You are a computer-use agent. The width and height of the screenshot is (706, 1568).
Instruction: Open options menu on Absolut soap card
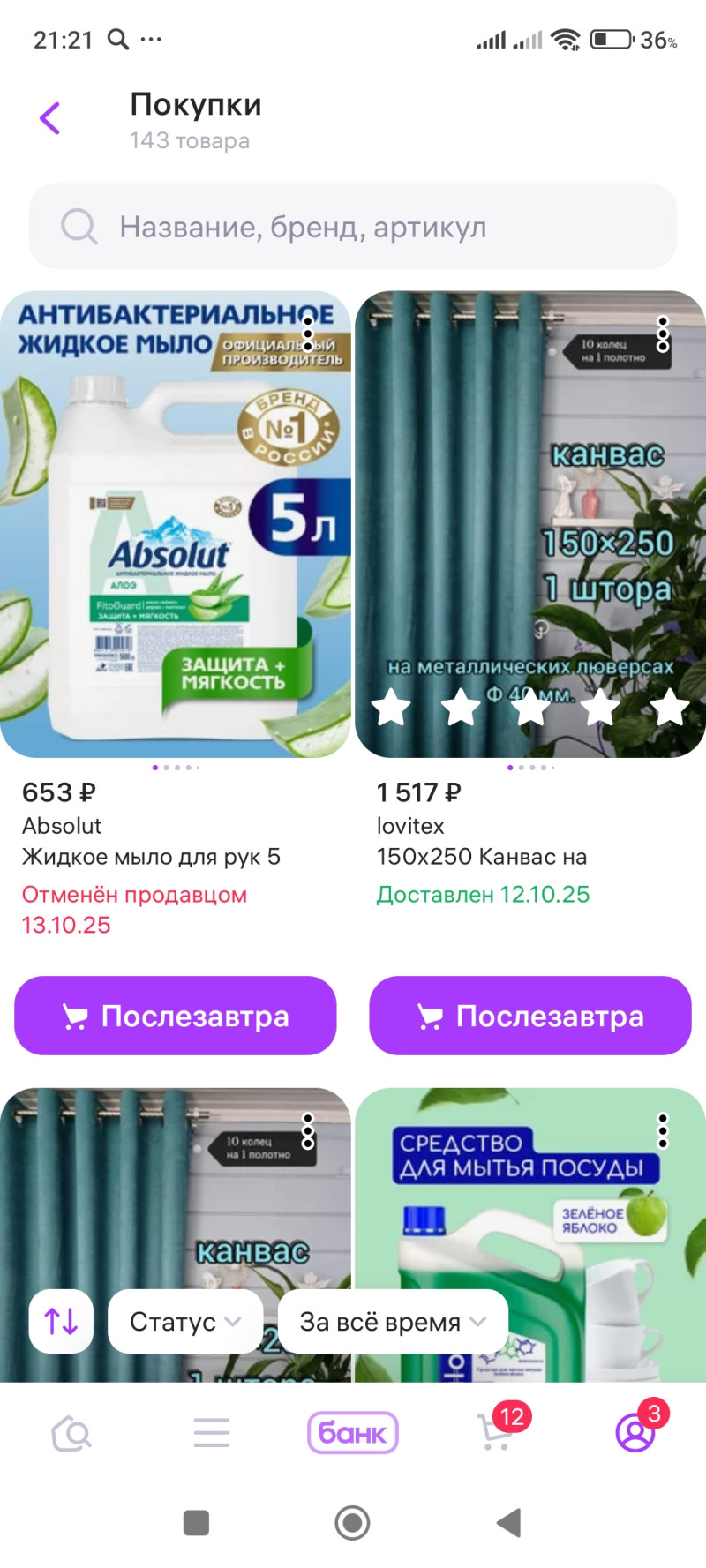tap(308, 334)
